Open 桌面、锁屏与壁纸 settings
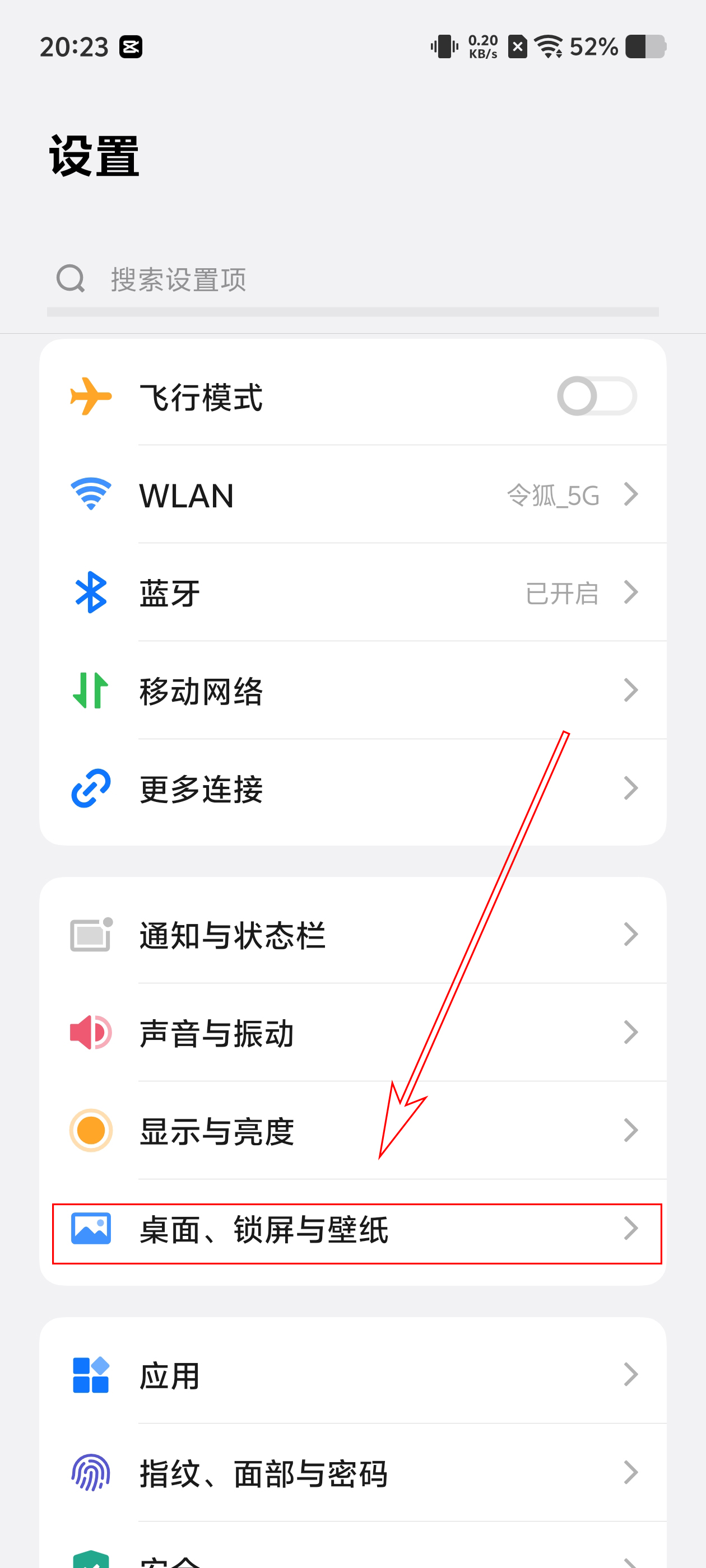The image size is (706, 1568). click(x=354, y=1230)
